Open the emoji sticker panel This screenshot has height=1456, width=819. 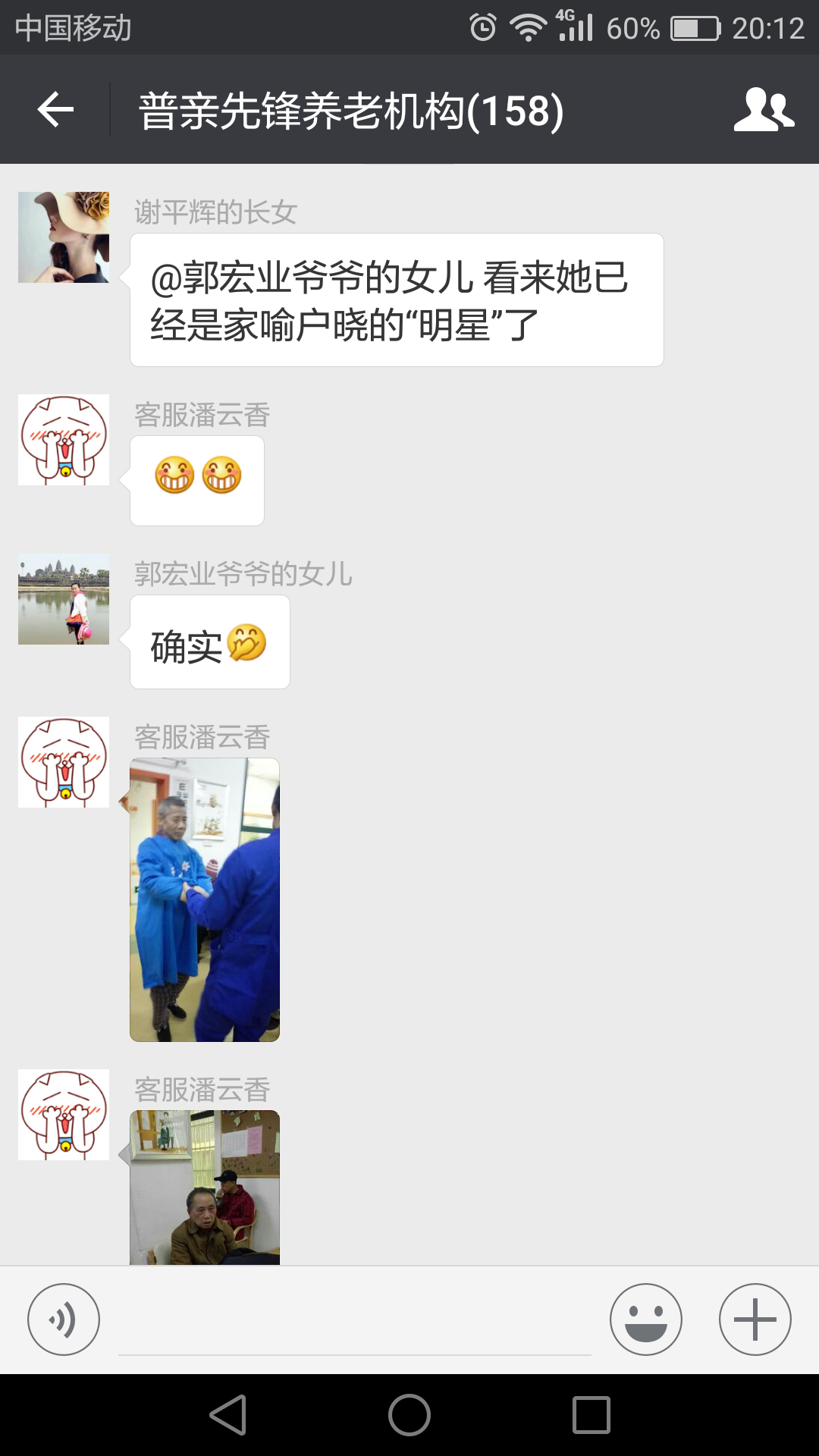pos(645,1319)
